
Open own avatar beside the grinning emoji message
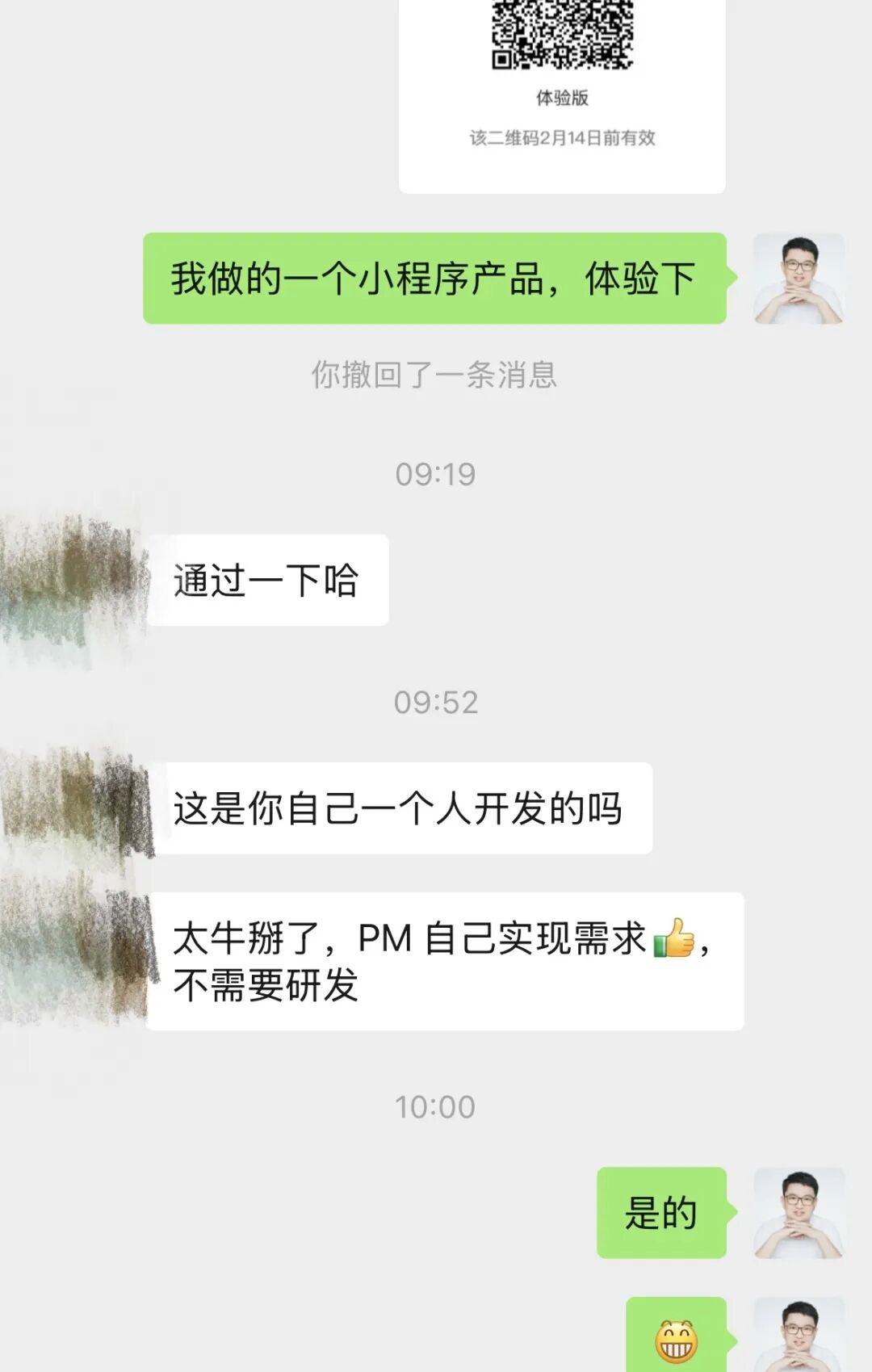coord(799,1336)
